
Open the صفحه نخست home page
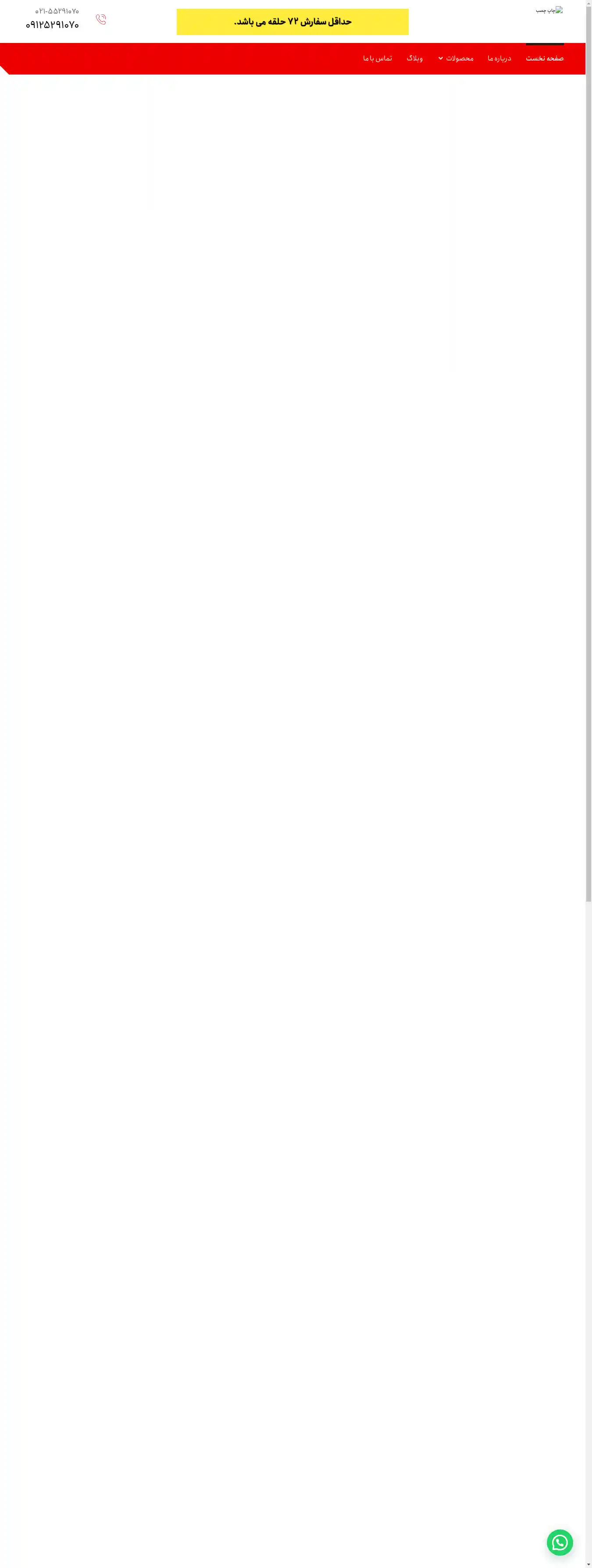point(544,58)
